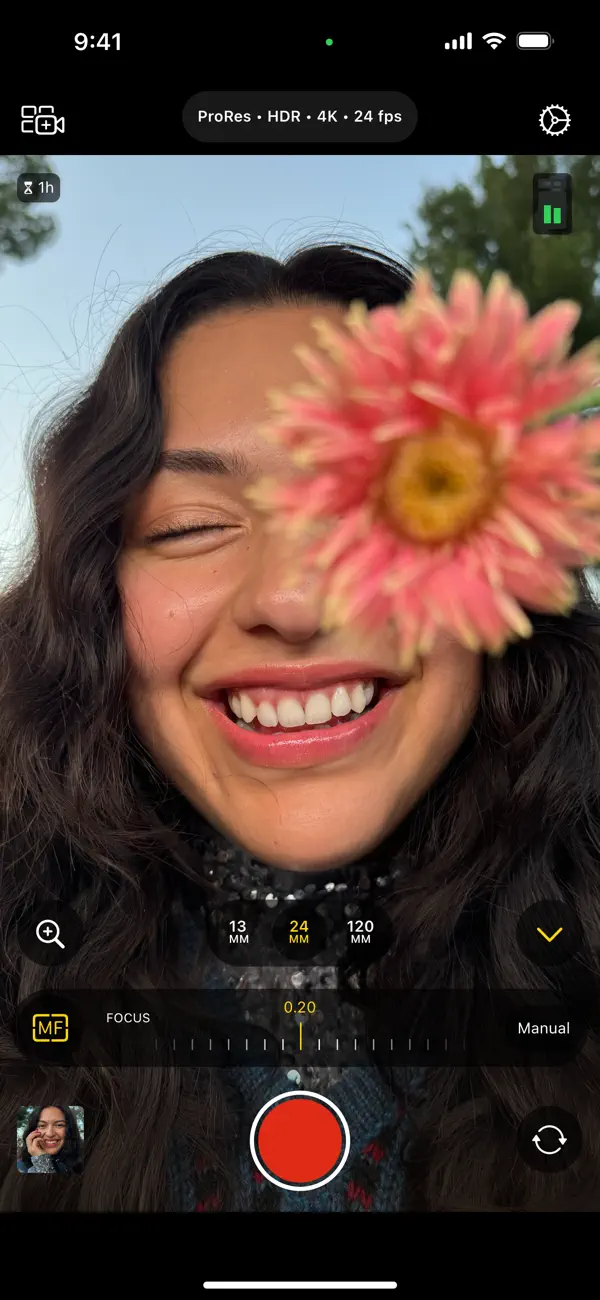Open the last captured clip thumbnail
Screen dimensions: 600x1300
click(50, 1139)
